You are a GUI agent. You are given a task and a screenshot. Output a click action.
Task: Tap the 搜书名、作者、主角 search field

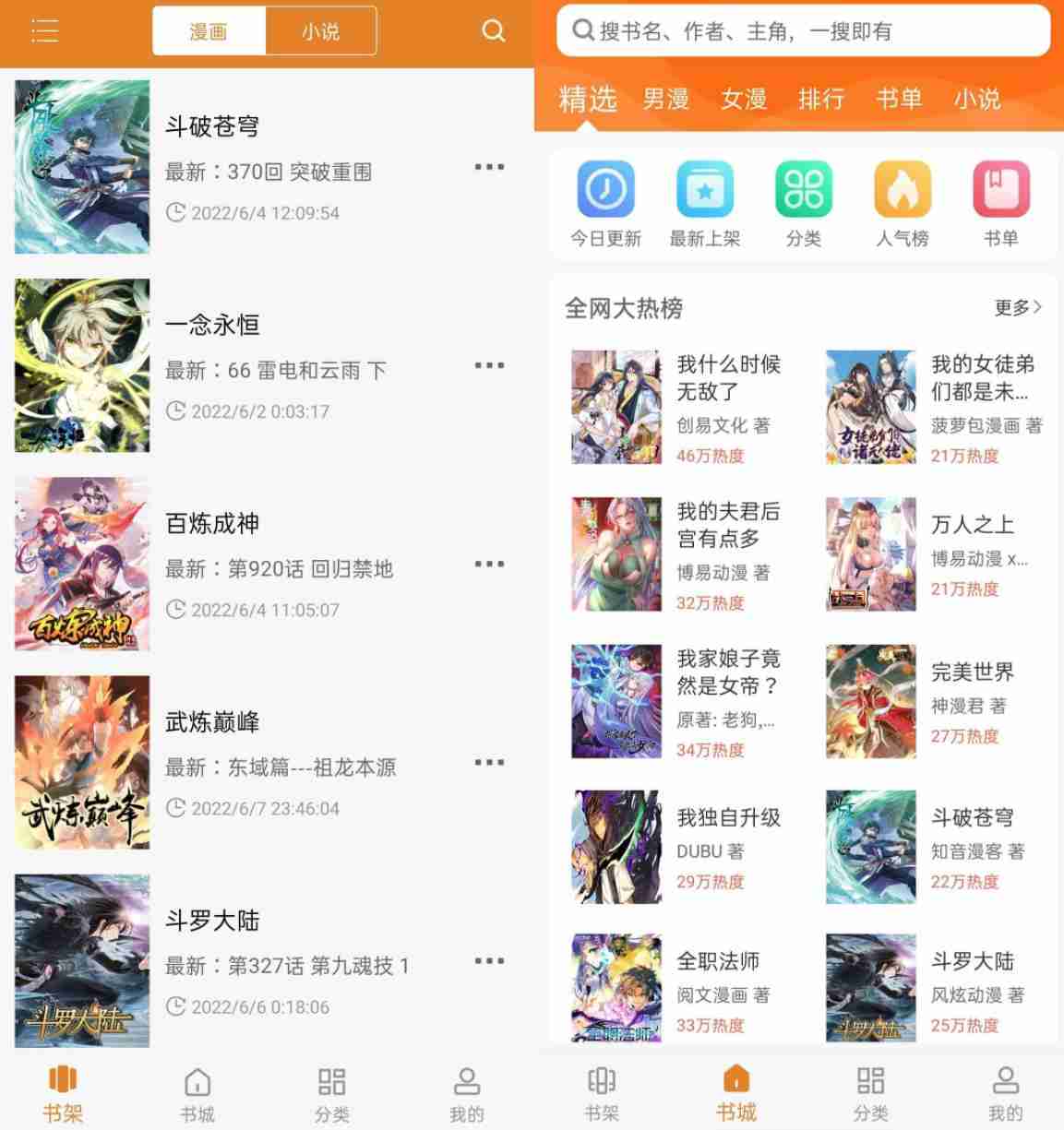(803, 31)
